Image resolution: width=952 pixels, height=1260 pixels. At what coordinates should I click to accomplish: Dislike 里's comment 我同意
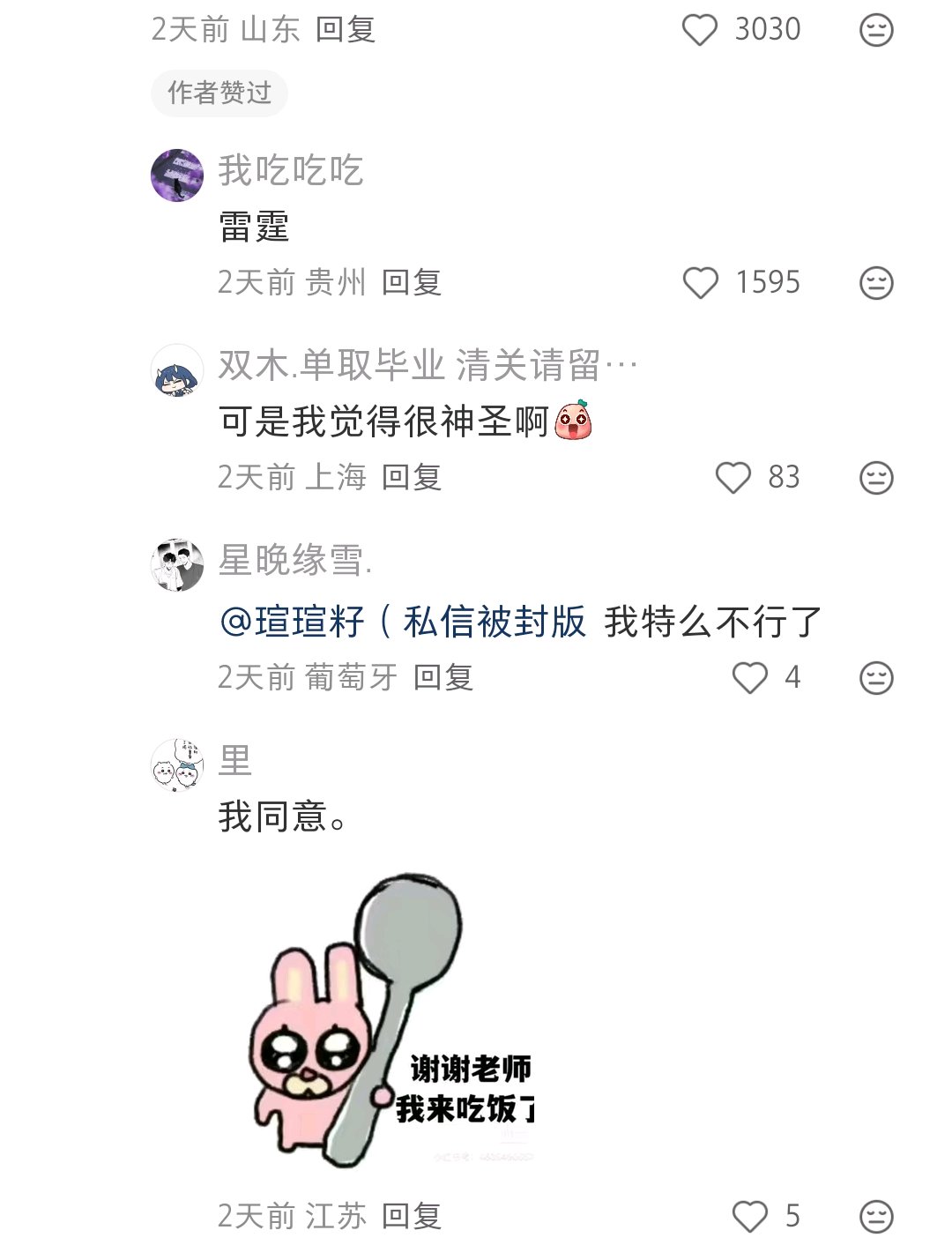tap(876, 1217)
